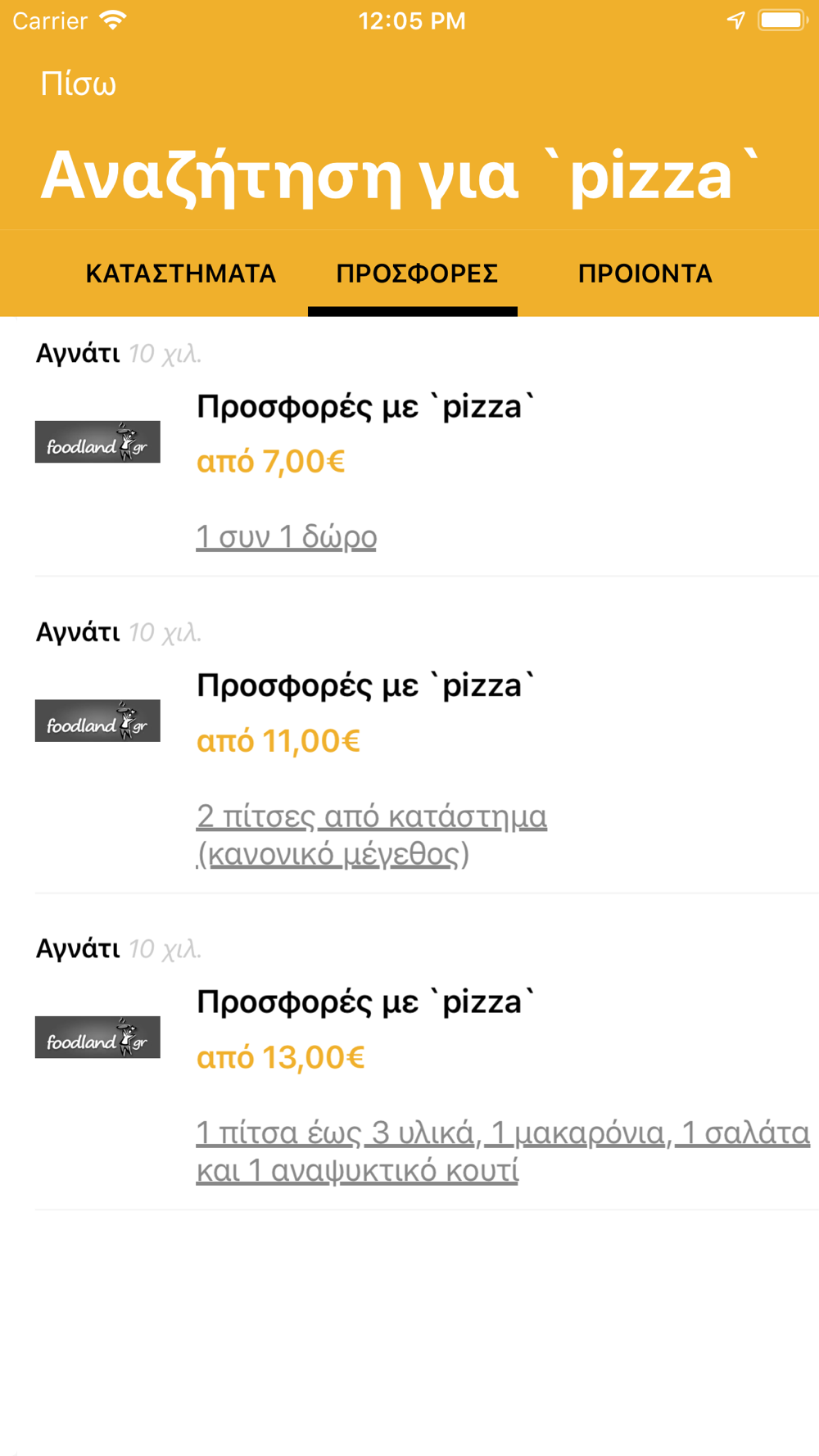Image resolution: width=819 pixels, height=1456 pixels.
Task: Open the '1 συν 1 δώρο' offer link
Action: click(286, 537)
